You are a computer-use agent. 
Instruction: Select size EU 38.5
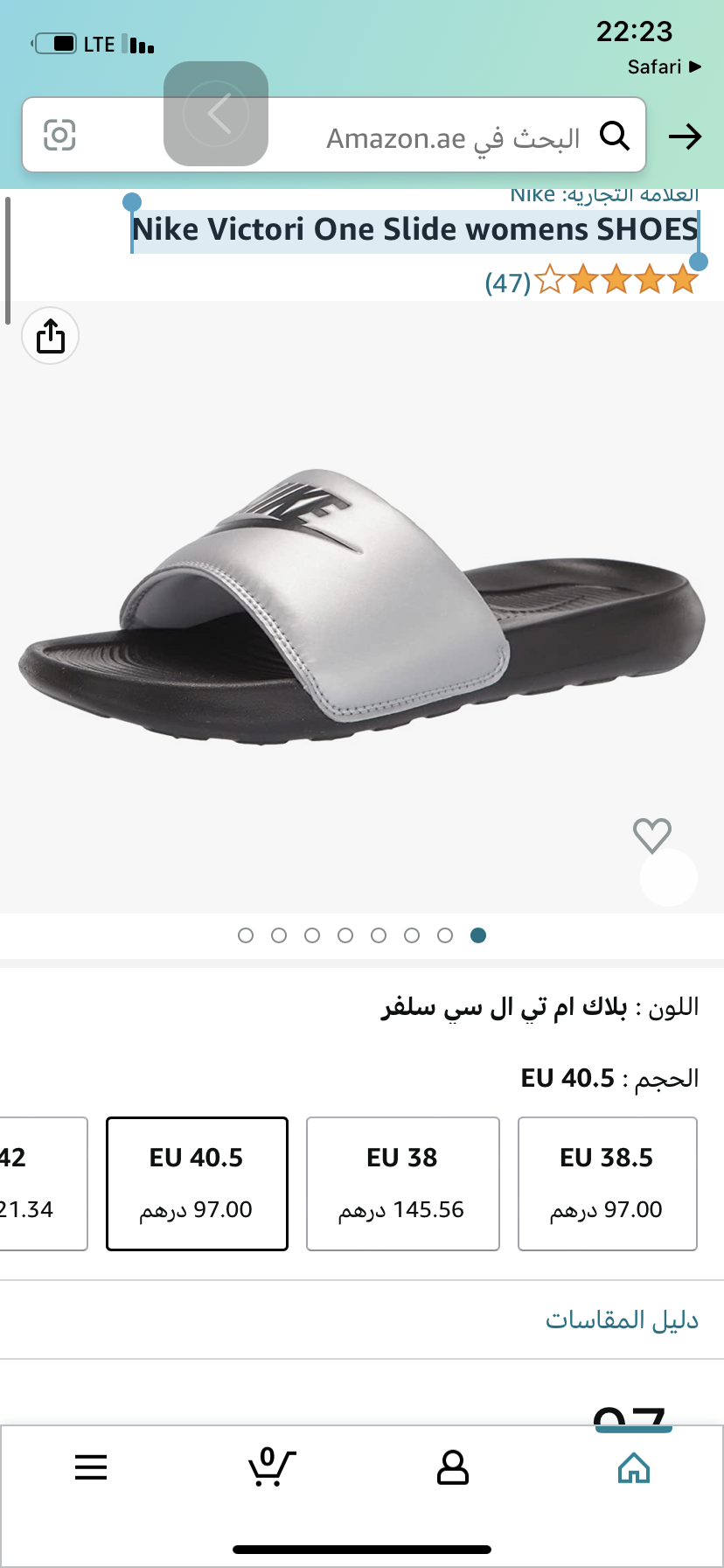click(x=607, y=1184)
